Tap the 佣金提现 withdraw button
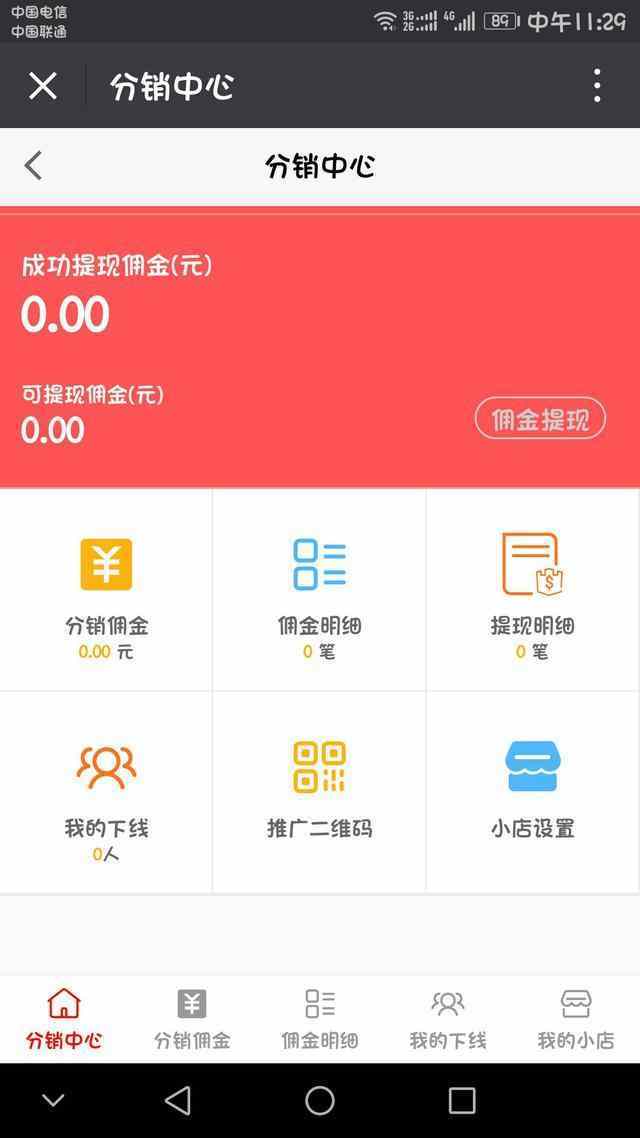Viewport: 640px width, 1138px height. pyautogui.click(x=540, y=418)
